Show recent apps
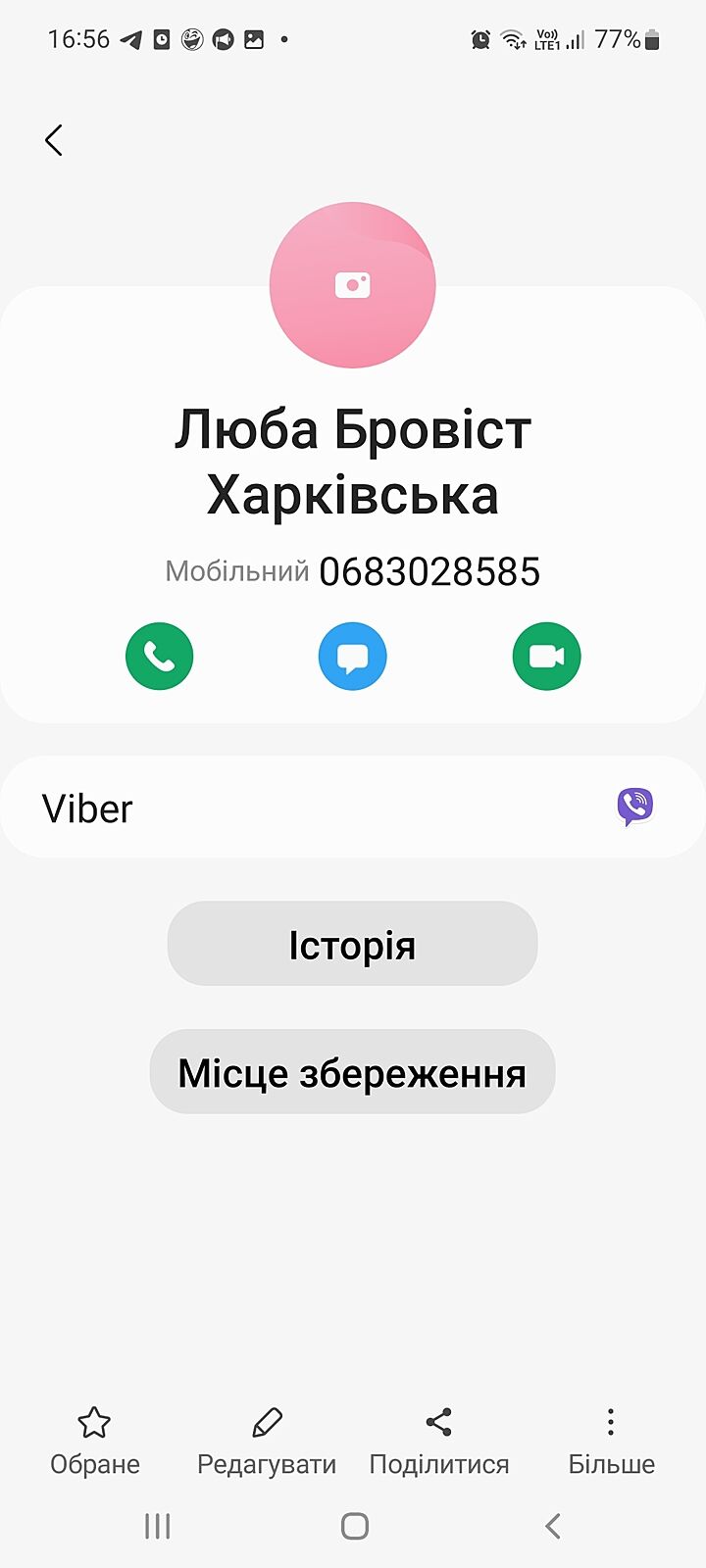This screenshot has width=706, height=1568. pyautogui.click(x=157, y=1526)
